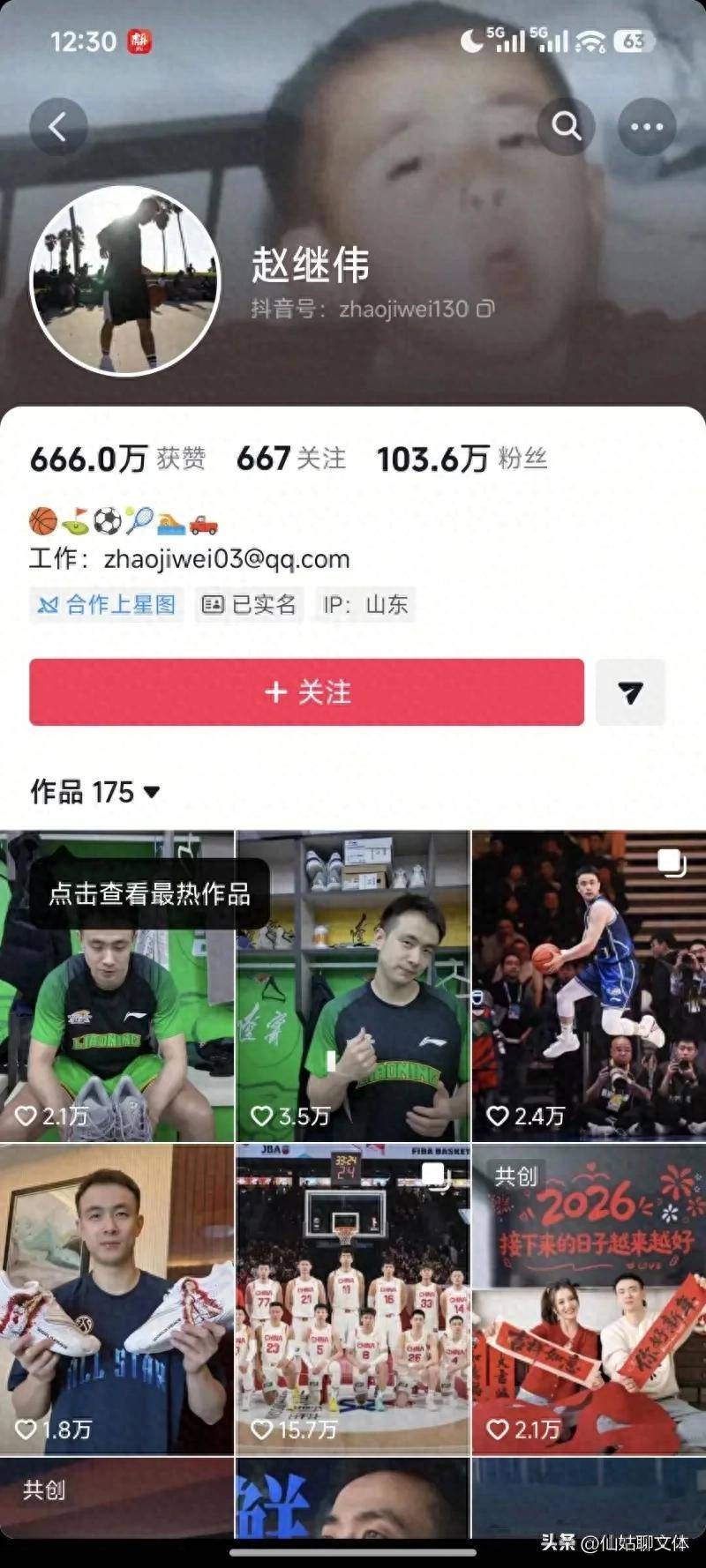Open the sneaker video with 1.8万 likes
Screen dimensions: 706x1568
(x=116, y=1299)
